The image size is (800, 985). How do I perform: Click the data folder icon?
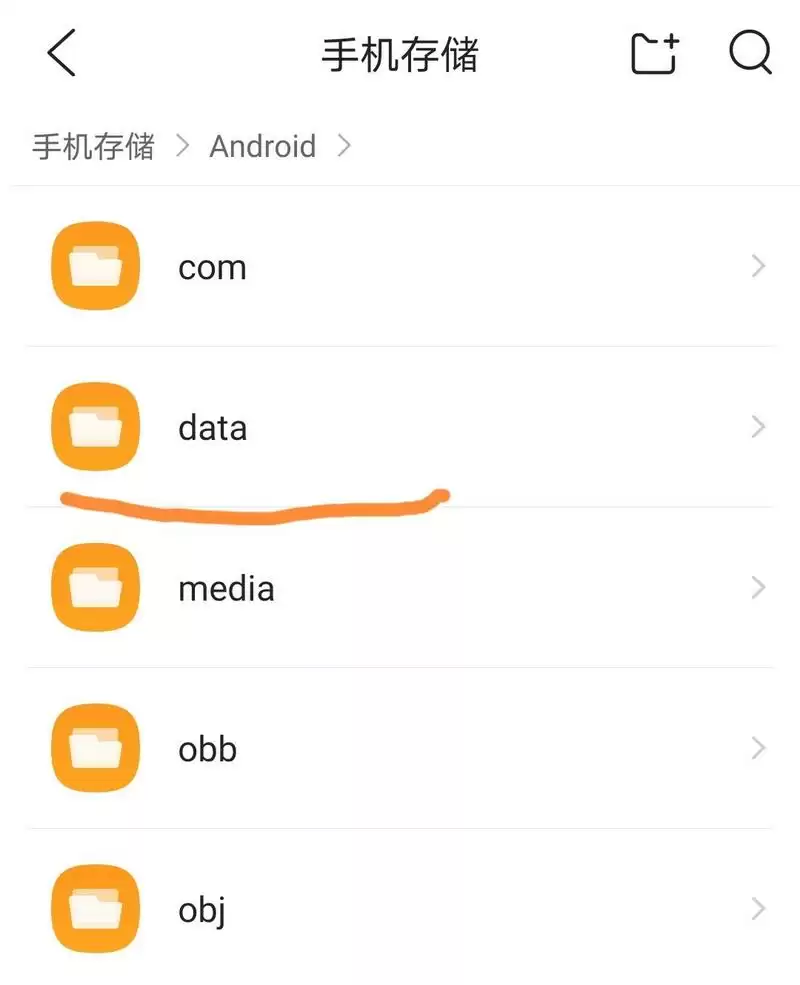tap(95, 427)
